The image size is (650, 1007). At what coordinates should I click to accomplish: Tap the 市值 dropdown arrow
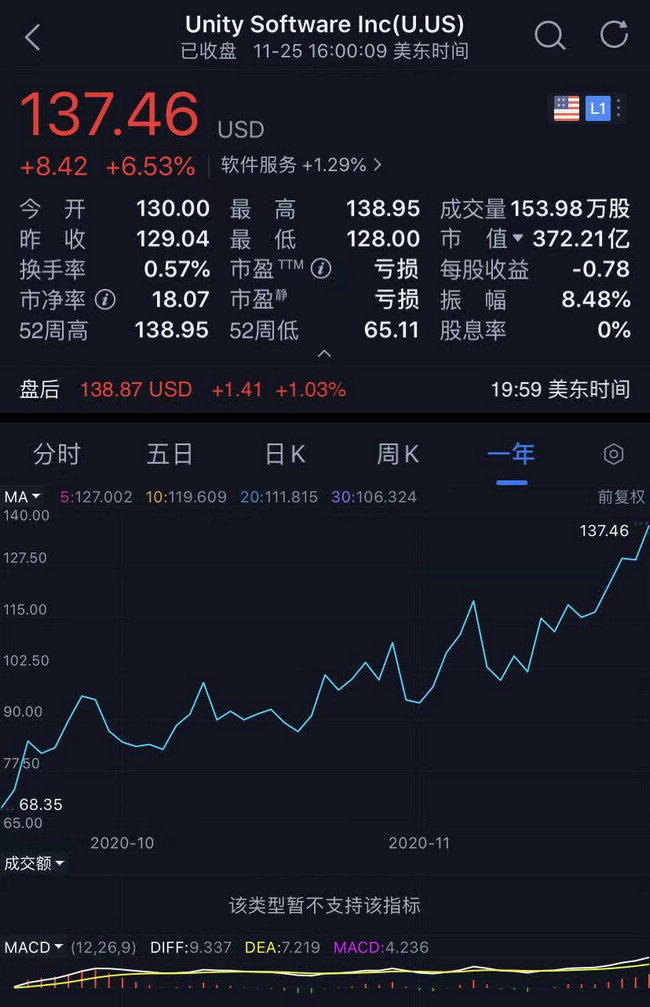(518, 239)
